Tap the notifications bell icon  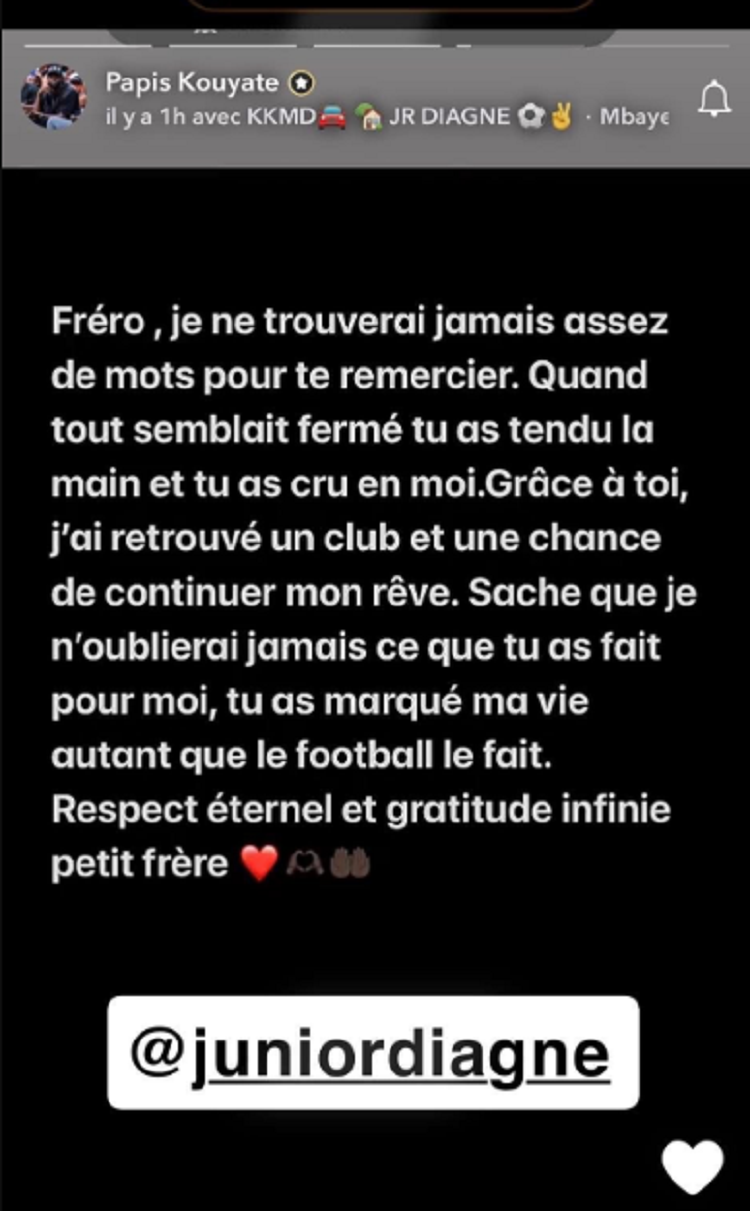point(714,100)
